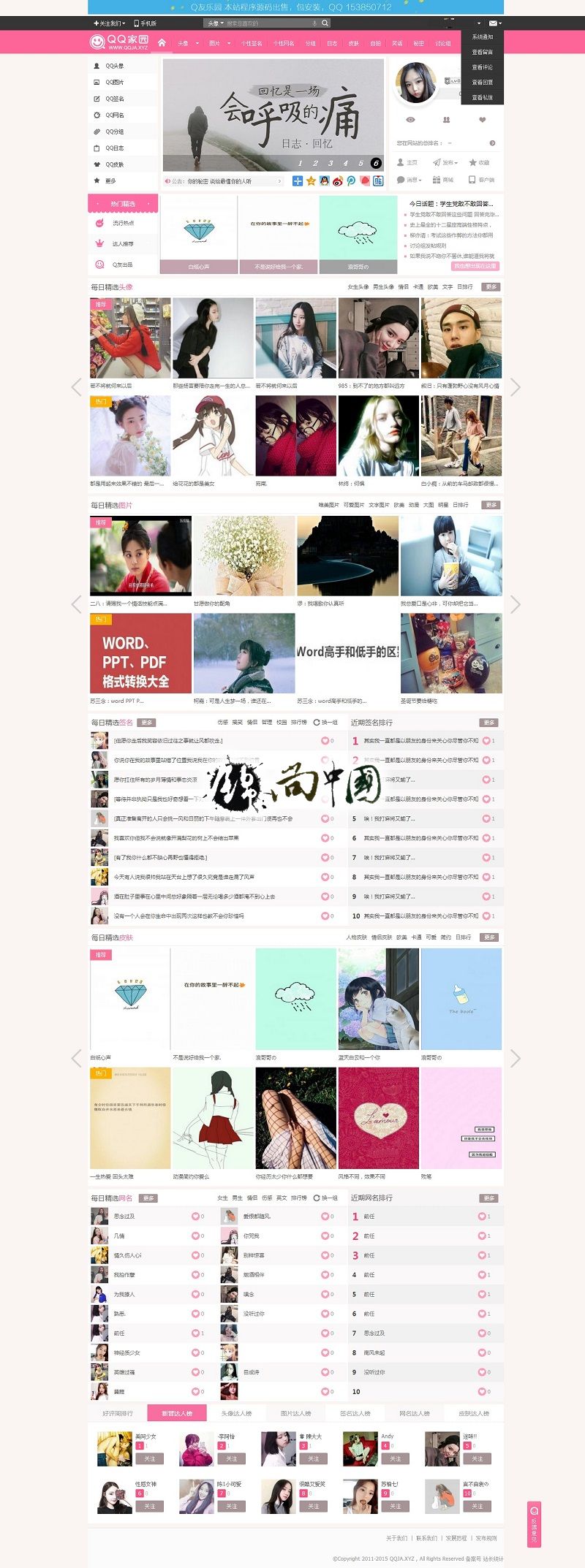
Task: Open the 关于我们 footer link
Action: click(x=396, y=1538)
